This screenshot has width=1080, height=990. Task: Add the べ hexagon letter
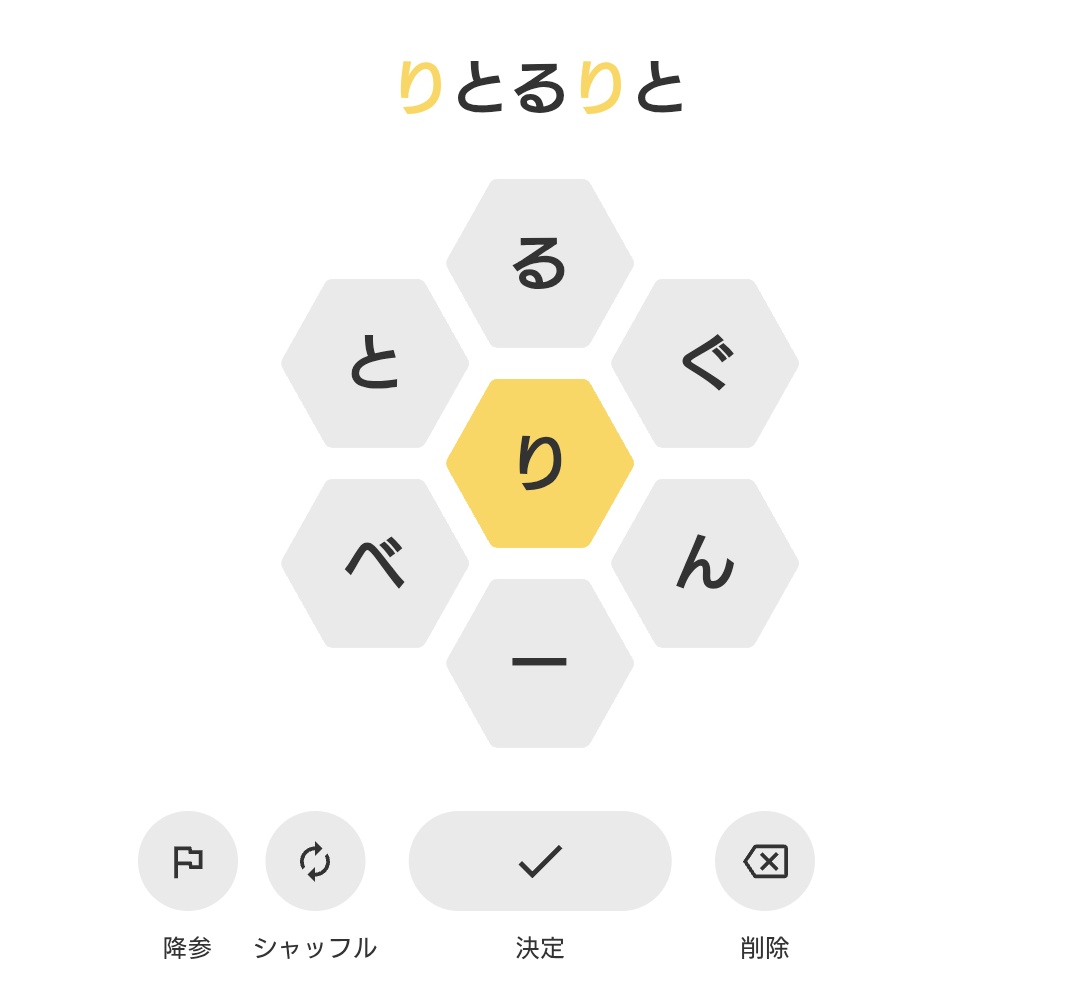375,563
